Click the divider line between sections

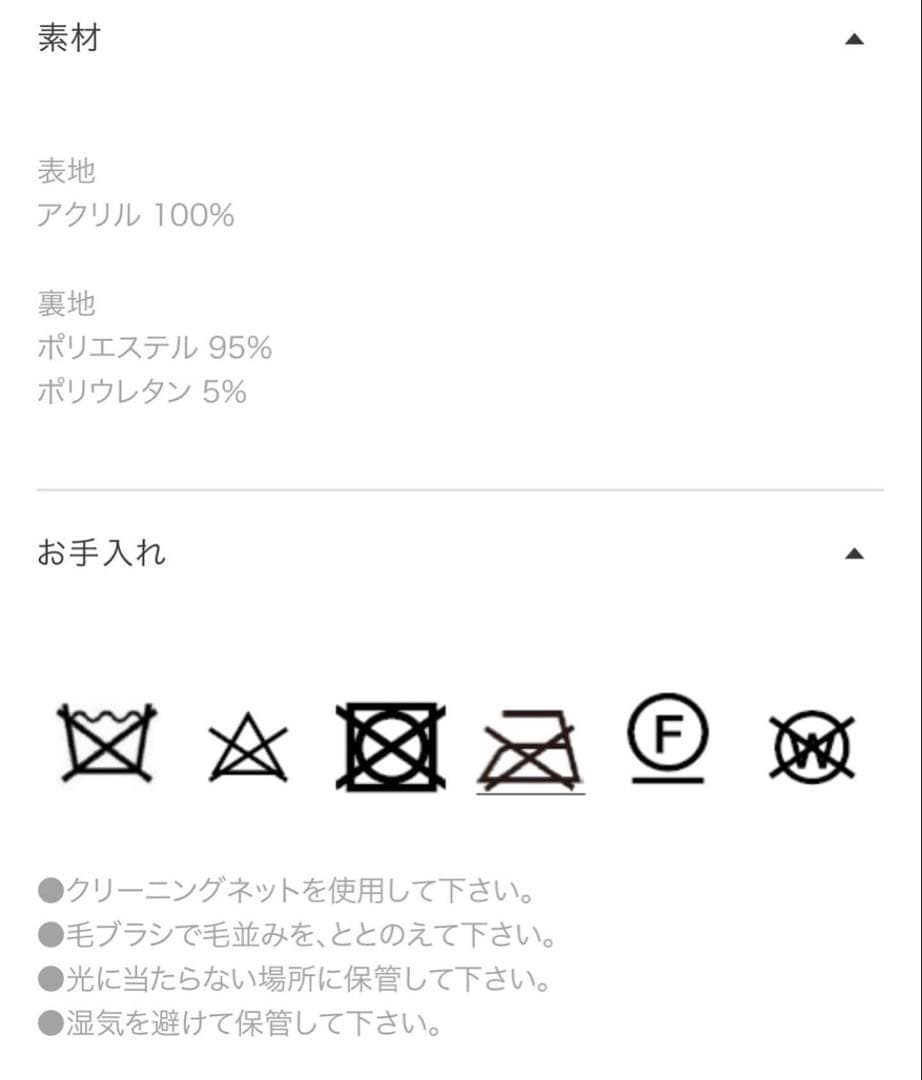[x=461, y=490]
